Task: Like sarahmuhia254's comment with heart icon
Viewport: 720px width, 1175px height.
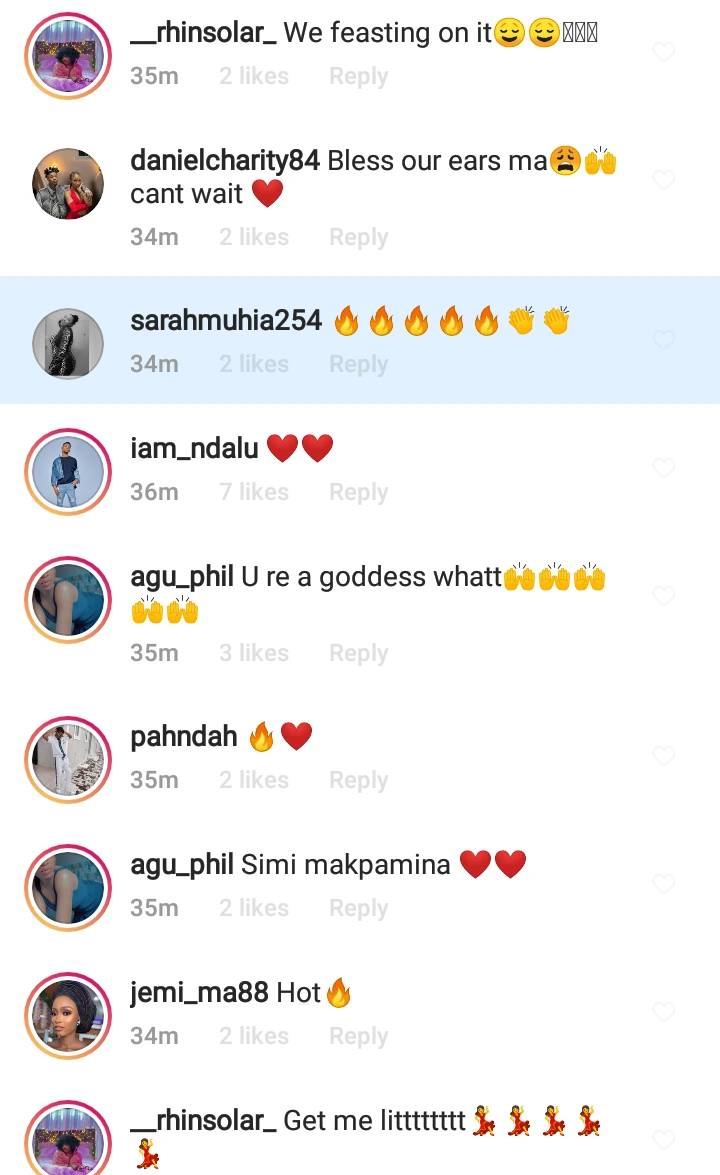Action: [x=664, y=341]
